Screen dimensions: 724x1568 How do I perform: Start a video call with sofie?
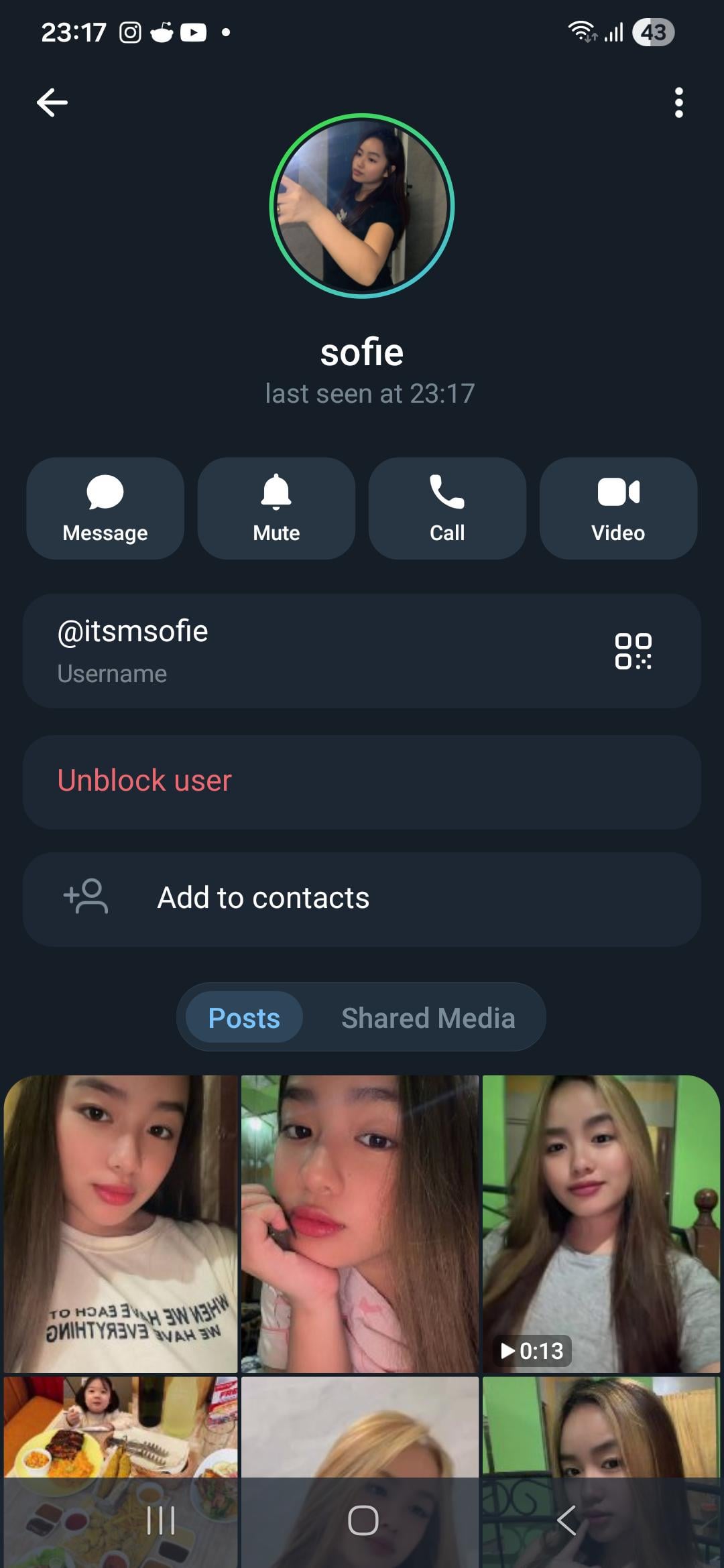618,509
